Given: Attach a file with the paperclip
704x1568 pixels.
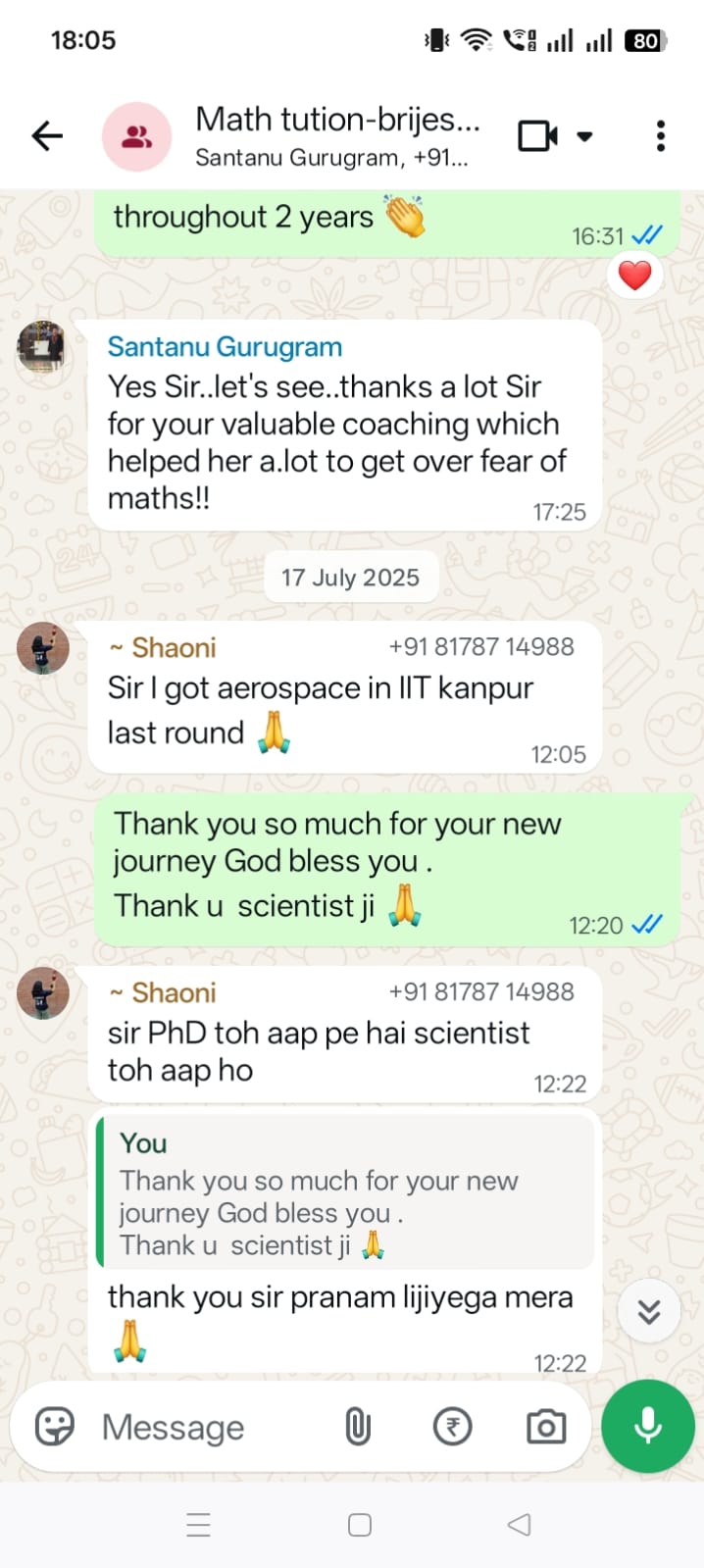Looking at the screenshot, I should [358, 1427].
